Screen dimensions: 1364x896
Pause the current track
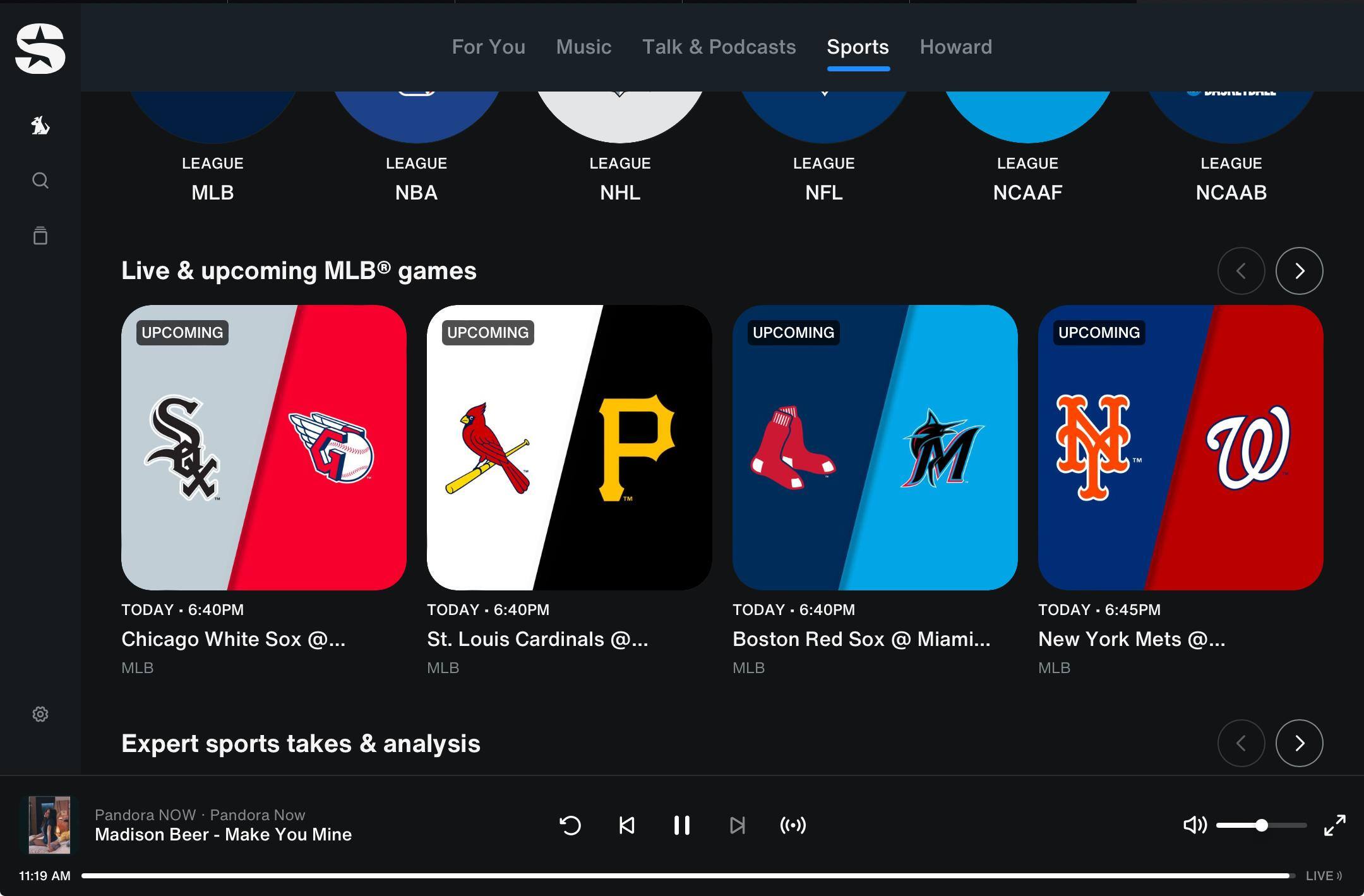pos(681,825)
